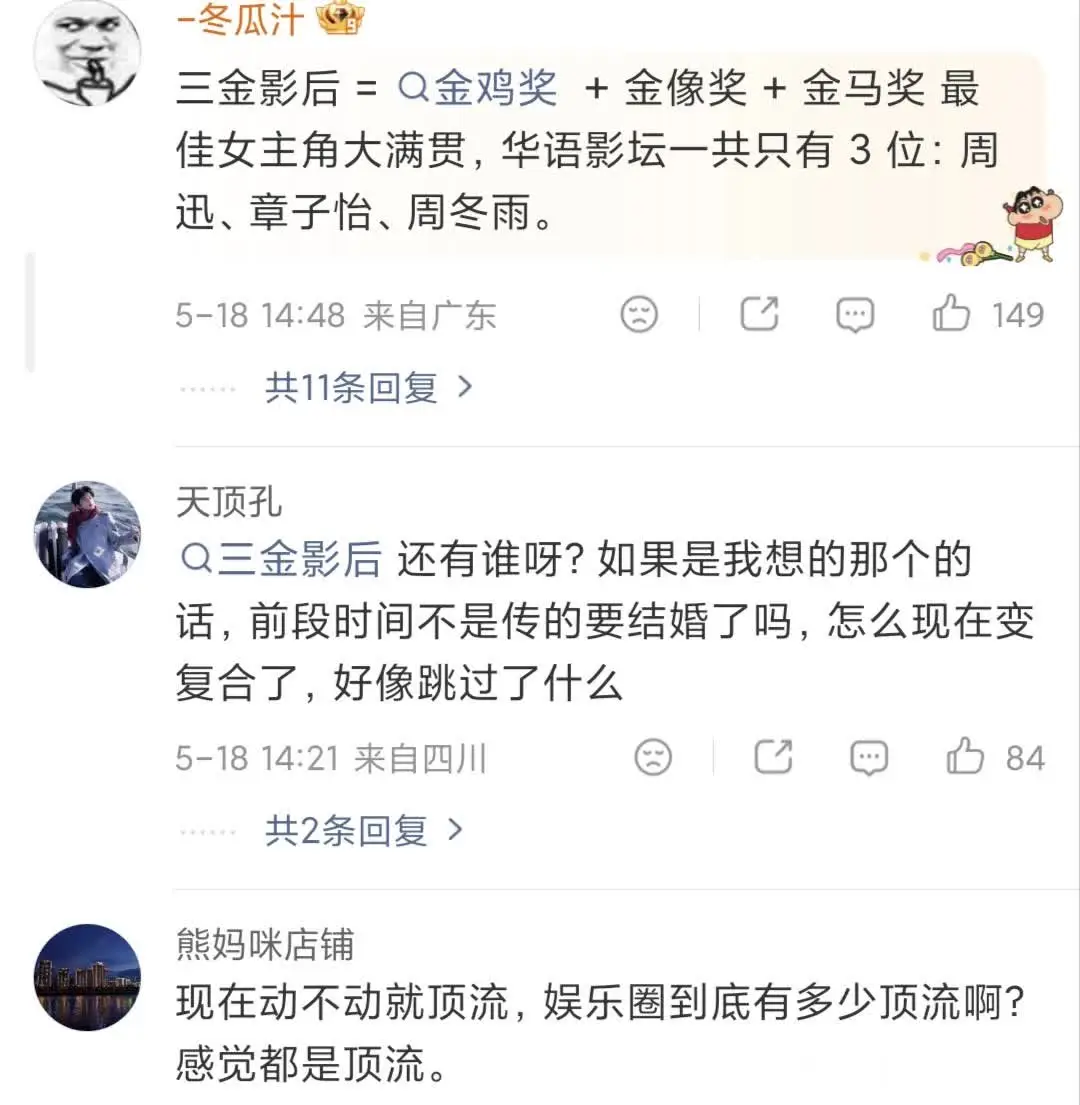Share 天顶孔's comment
Screen dimensions: 1080x1105
[774, 757]
